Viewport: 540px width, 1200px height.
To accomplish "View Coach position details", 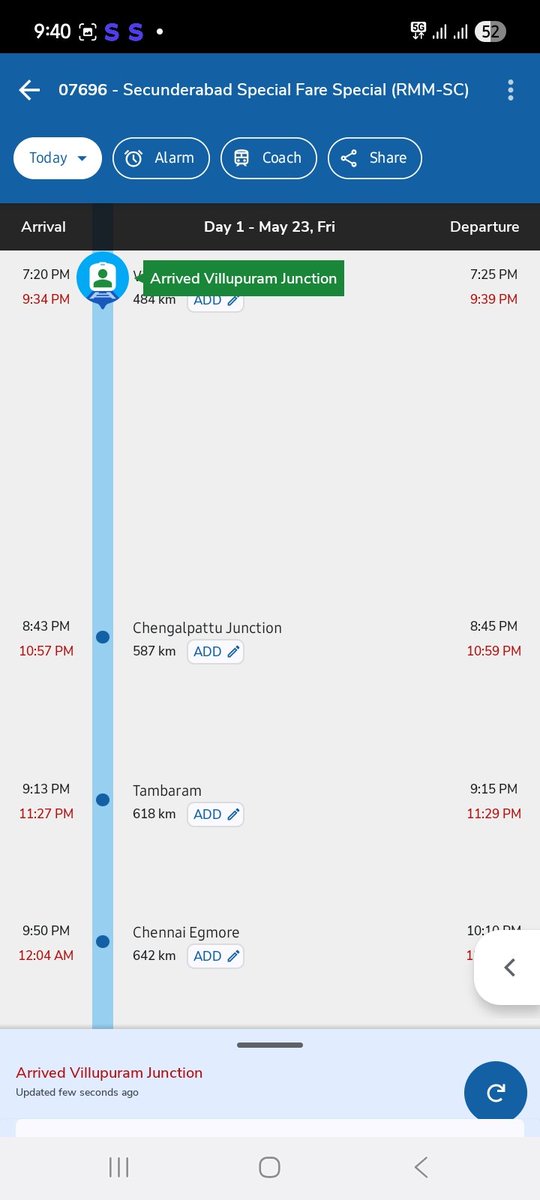I will click(268, 158).
